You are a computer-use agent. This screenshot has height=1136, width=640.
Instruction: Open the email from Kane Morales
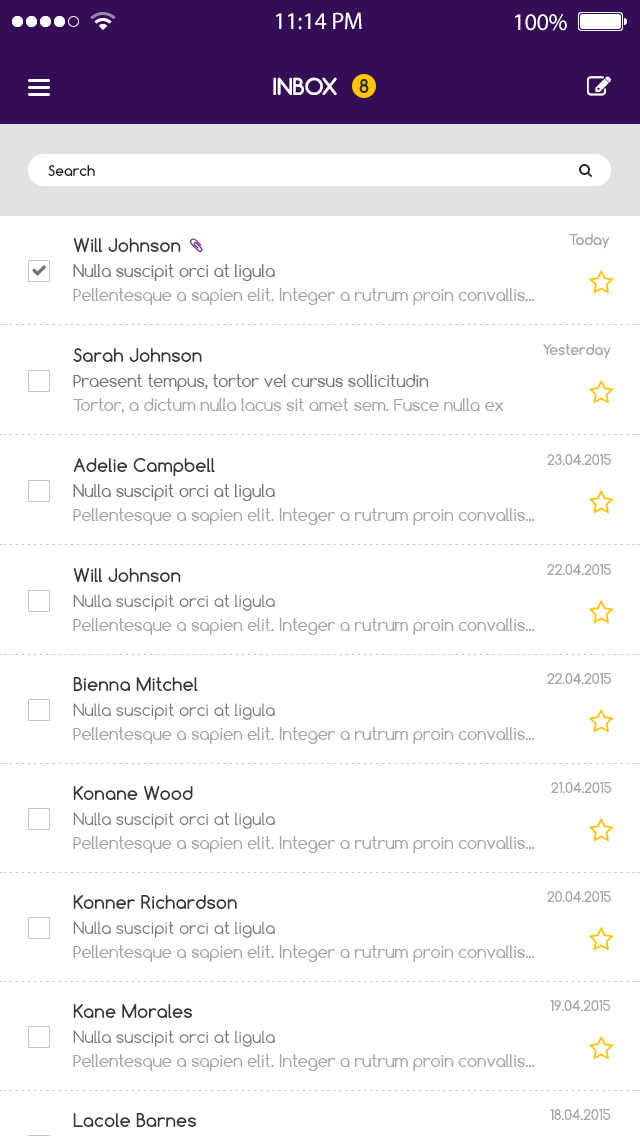click(320, 1037)
